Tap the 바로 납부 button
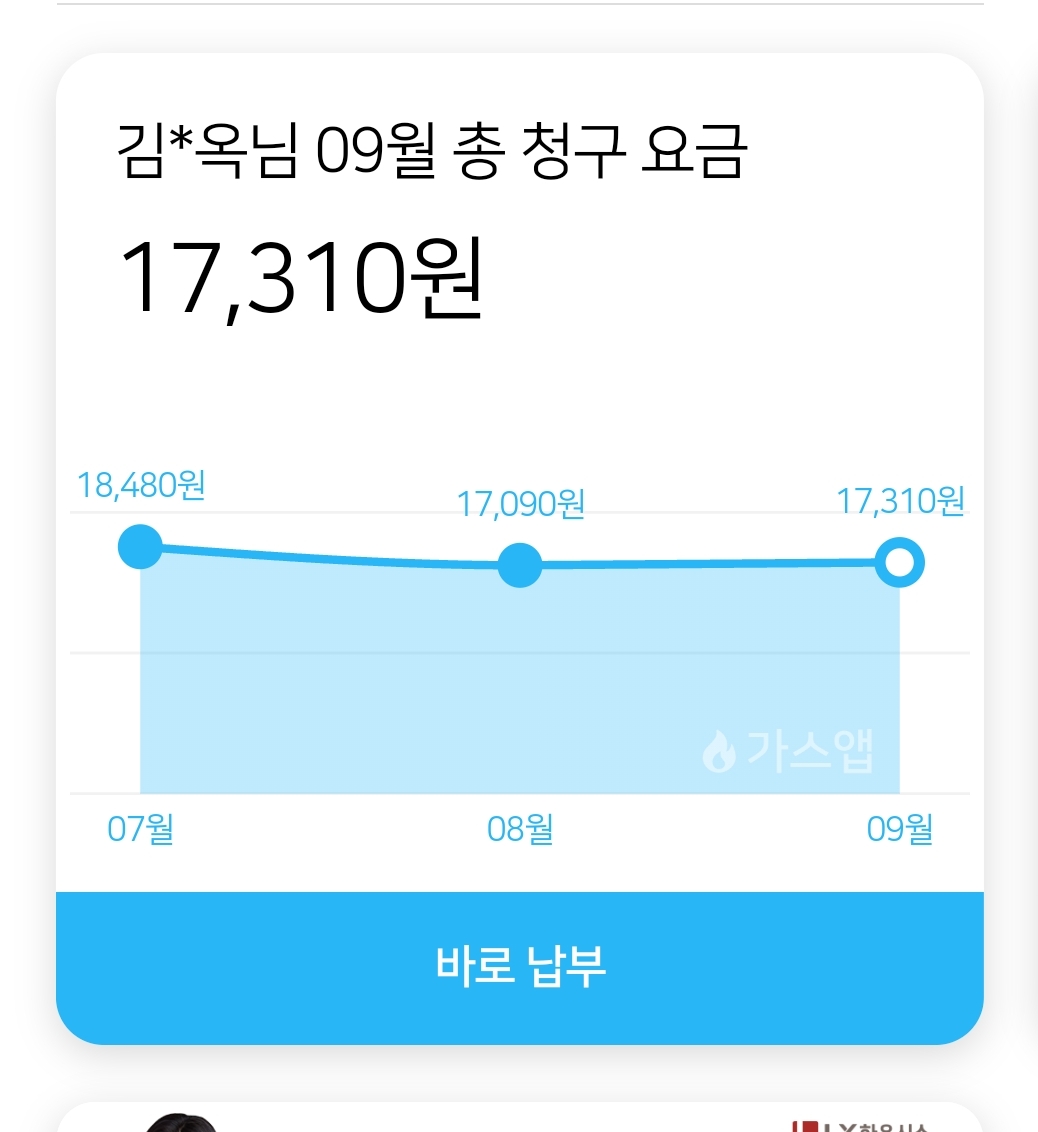The width and height of the screenshot is (1038, 1132). 520,967
